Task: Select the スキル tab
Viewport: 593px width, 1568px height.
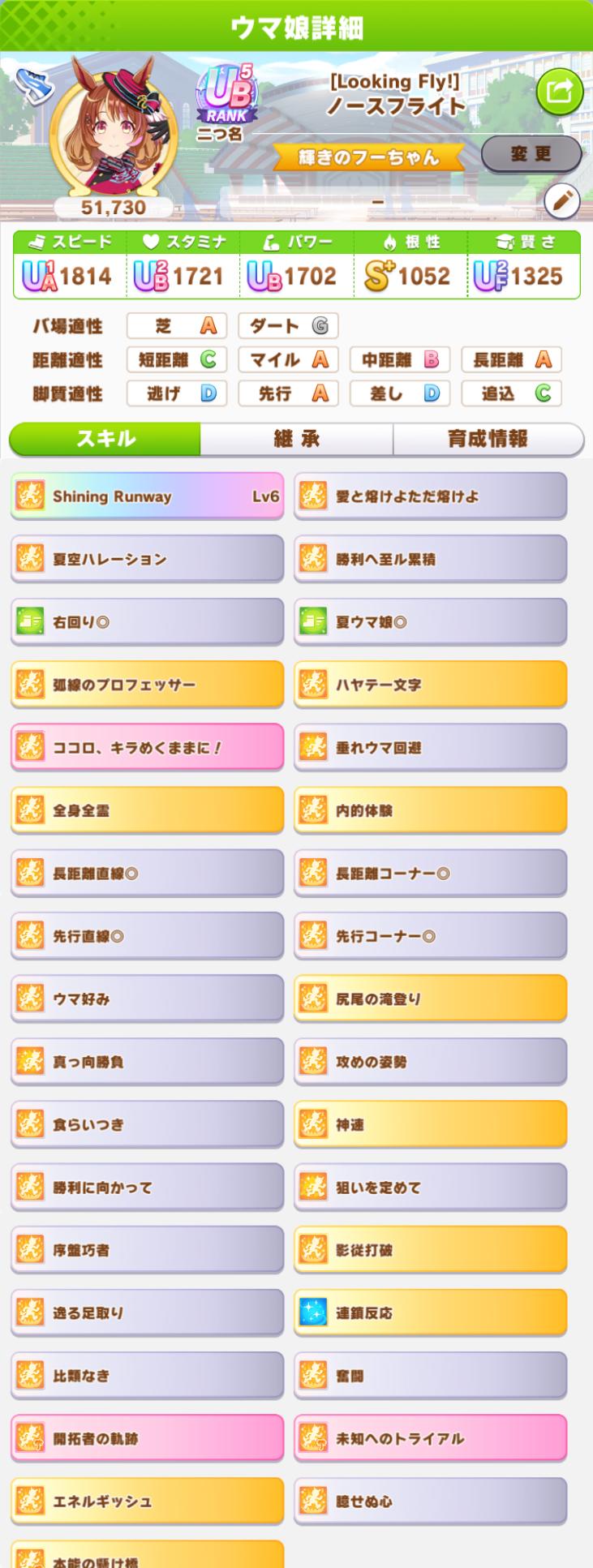Action: pyautogui.click(x=105, y=439)
